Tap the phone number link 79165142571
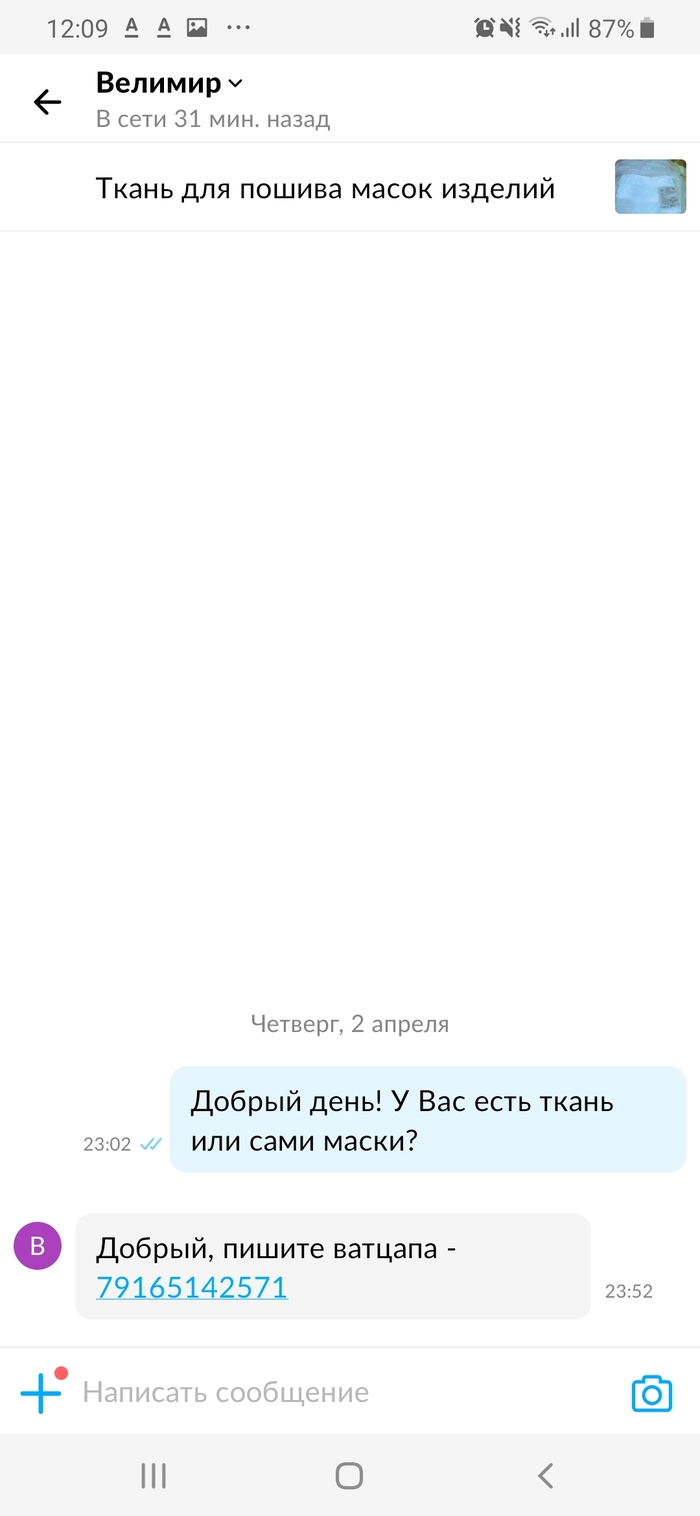 pyautogui.click(x=192, y=1287)
